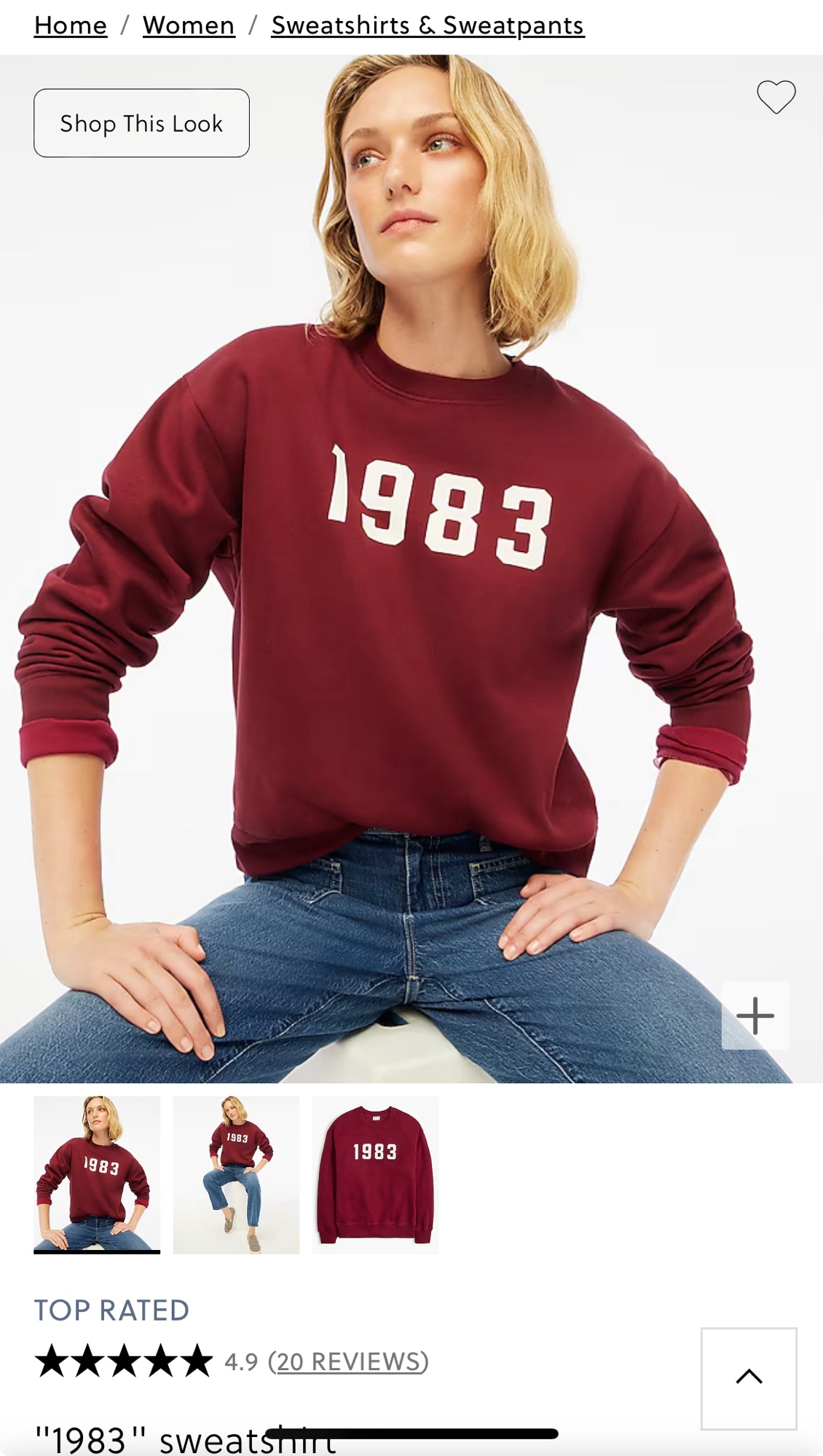The image size is (823, 1456).
Task: Go to the Home breadcrumb link
Action: point(71,25)
